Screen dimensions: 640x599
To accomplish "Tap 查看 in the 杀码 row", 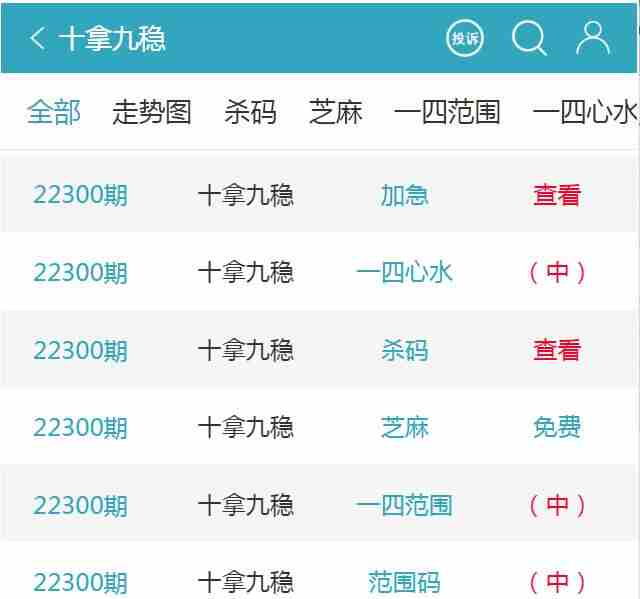I will 557,350.
